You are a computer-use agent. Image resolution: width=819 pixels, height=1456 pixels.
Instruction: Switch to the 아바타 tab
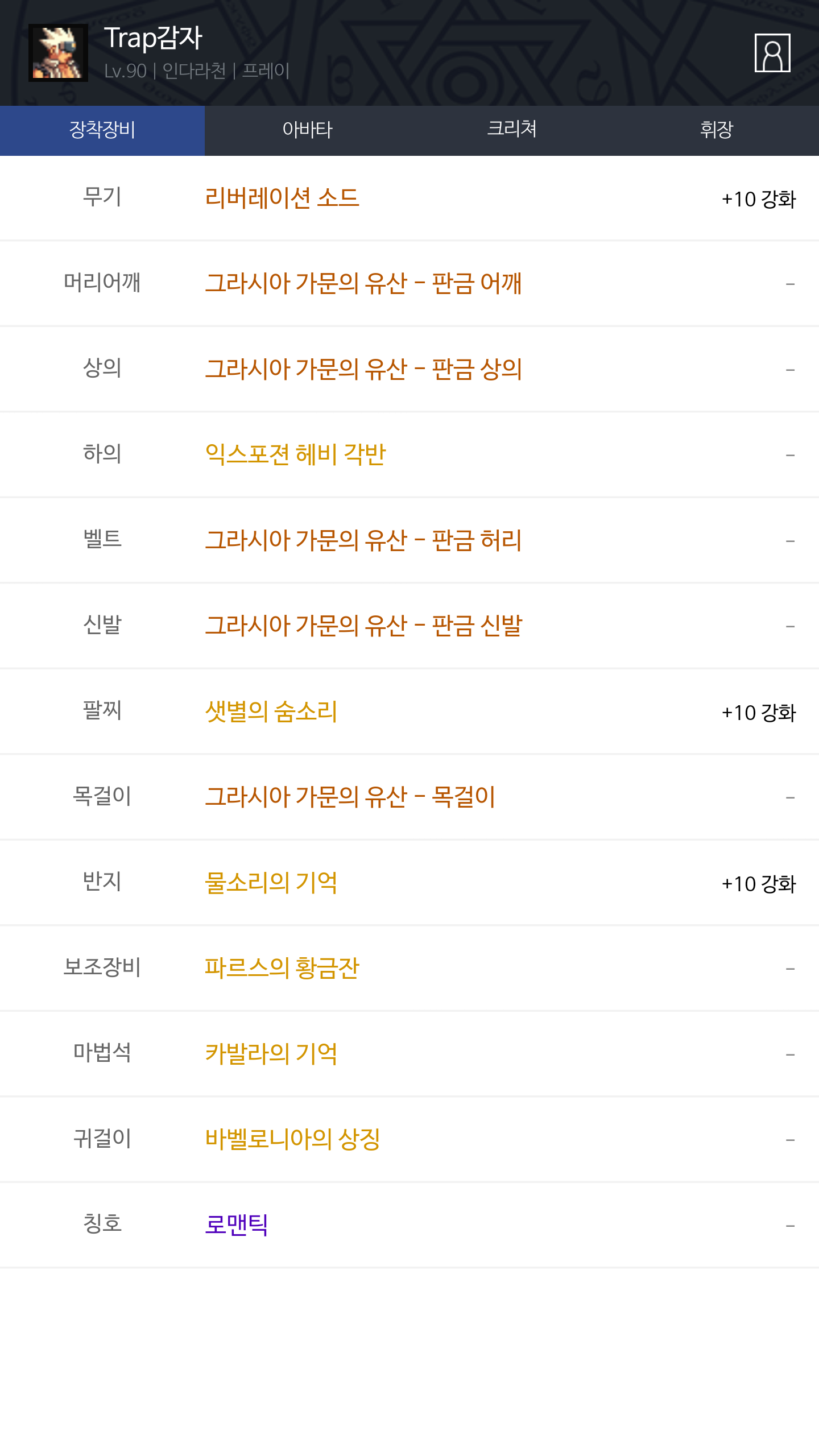point(307,130)
